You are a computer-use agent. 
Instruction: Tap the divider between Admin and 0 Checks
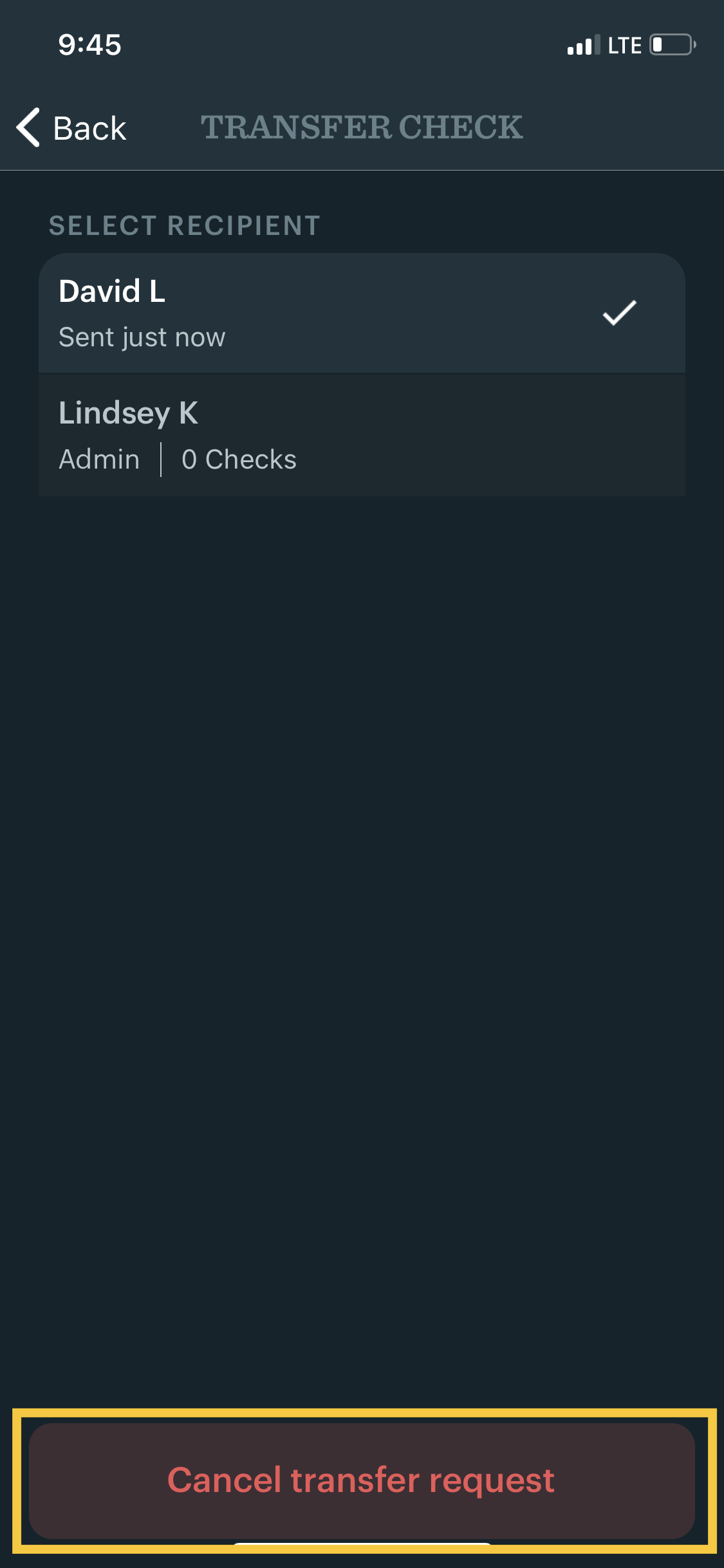coord(161,458)
